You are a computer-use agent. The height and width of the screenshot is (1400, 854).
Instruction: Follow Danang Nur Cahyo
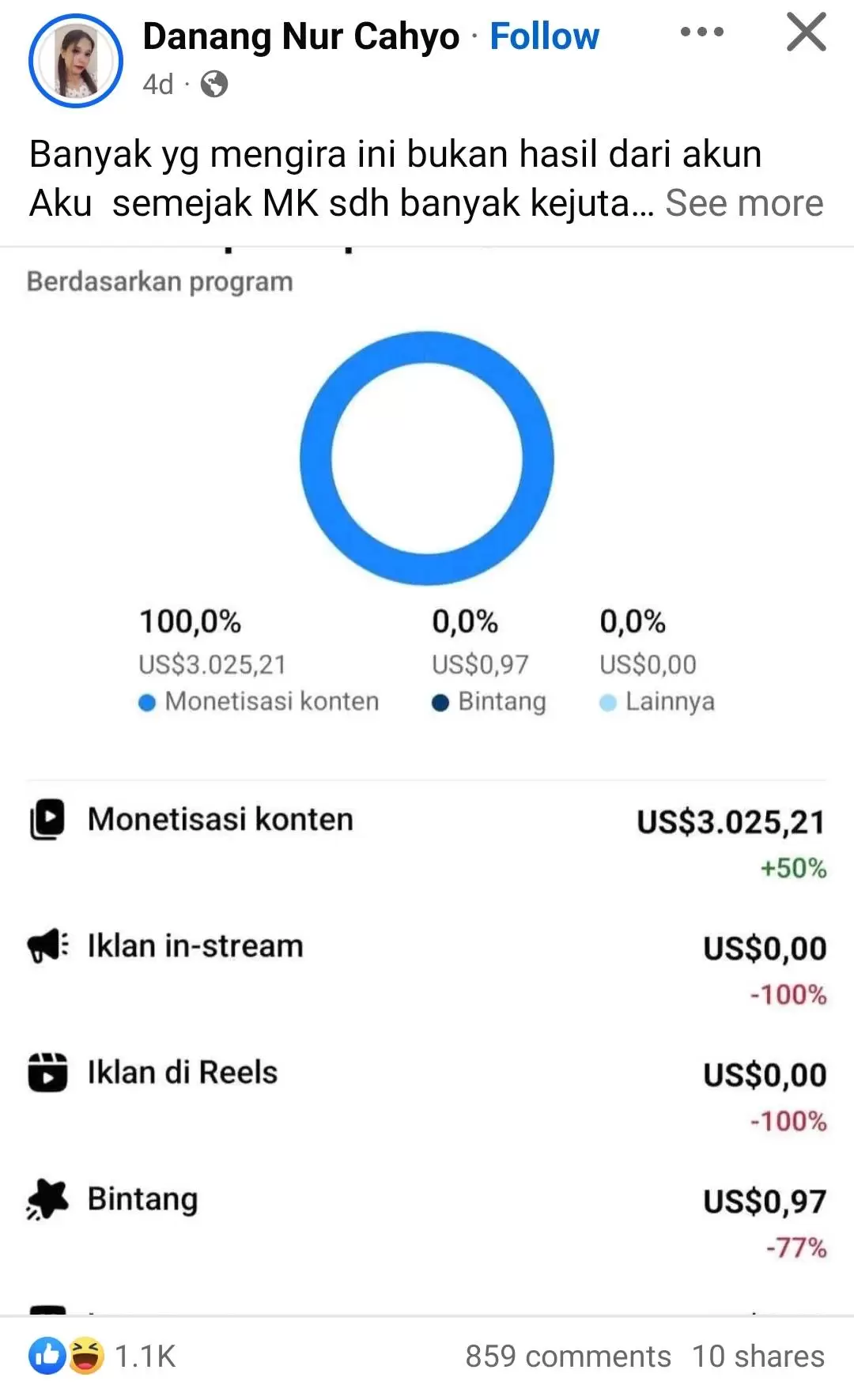point(544,36)
